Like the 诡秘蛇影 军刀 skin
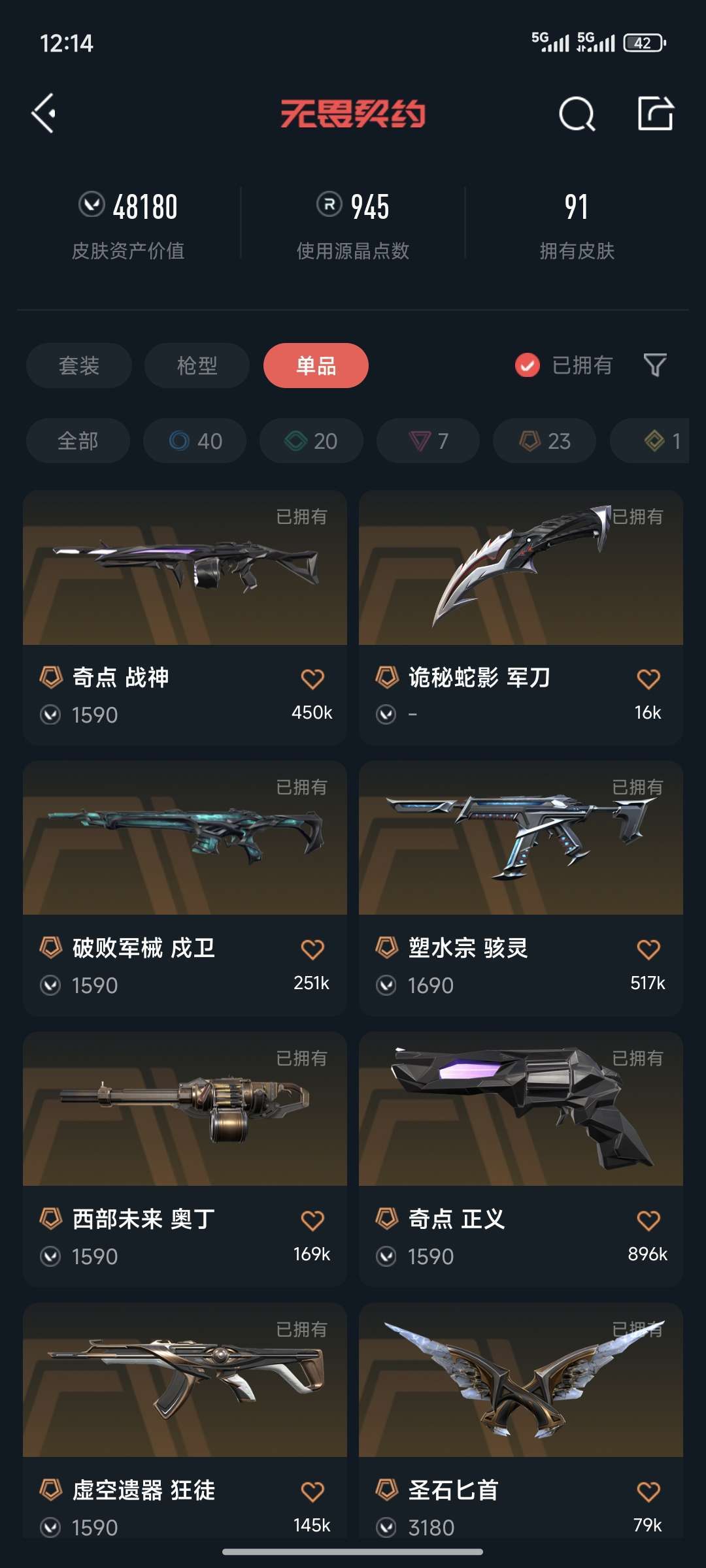The width and height of the screenshot is (706, 1568). 648,679
